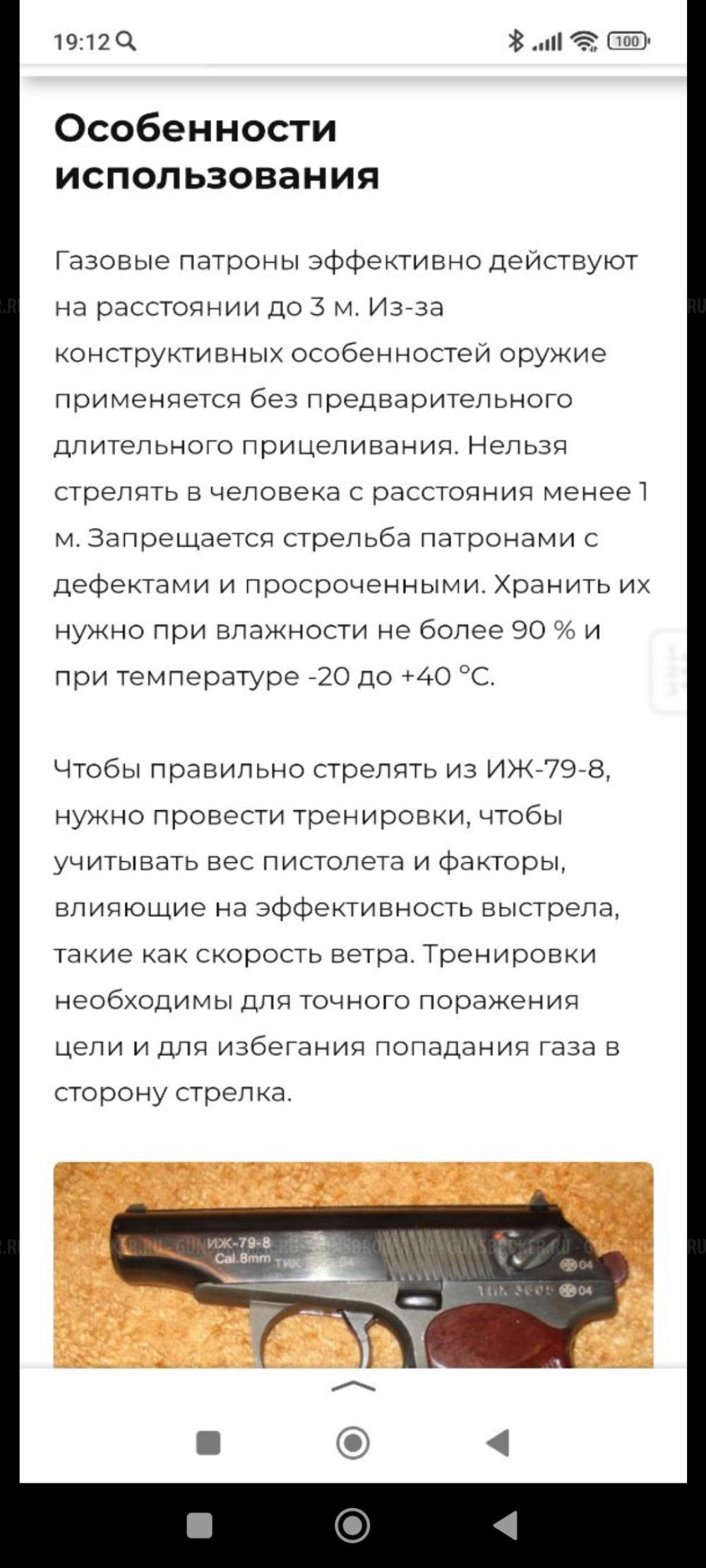
Task: Open the recent apps overview
Action: click(x=200, y=1526)
